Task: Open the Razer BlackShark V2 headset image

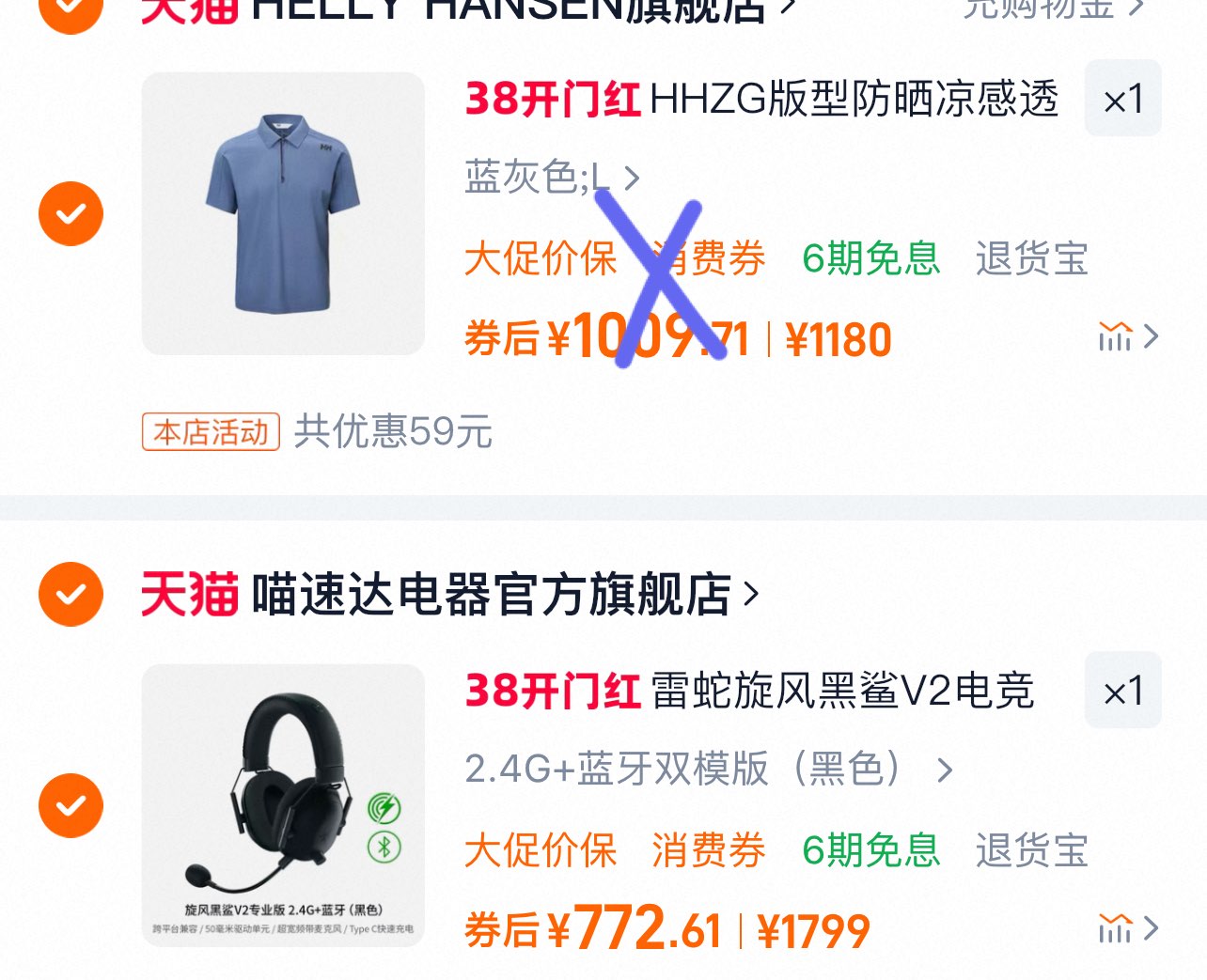Action: [283, 805]
